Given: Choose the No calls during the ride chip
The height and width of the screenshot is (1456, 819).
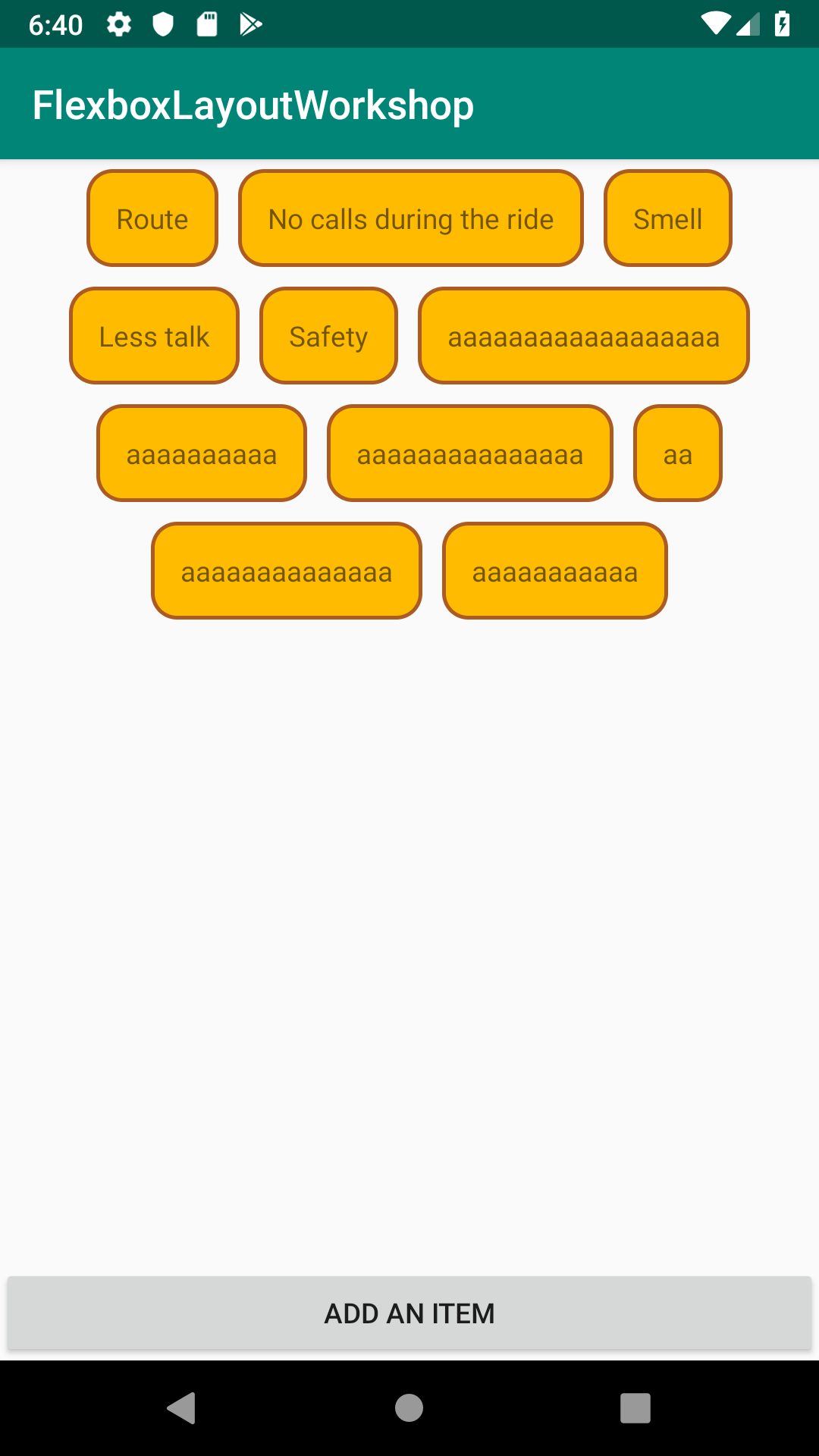Looking at the screenshot, I should click(x=411, y=219).
